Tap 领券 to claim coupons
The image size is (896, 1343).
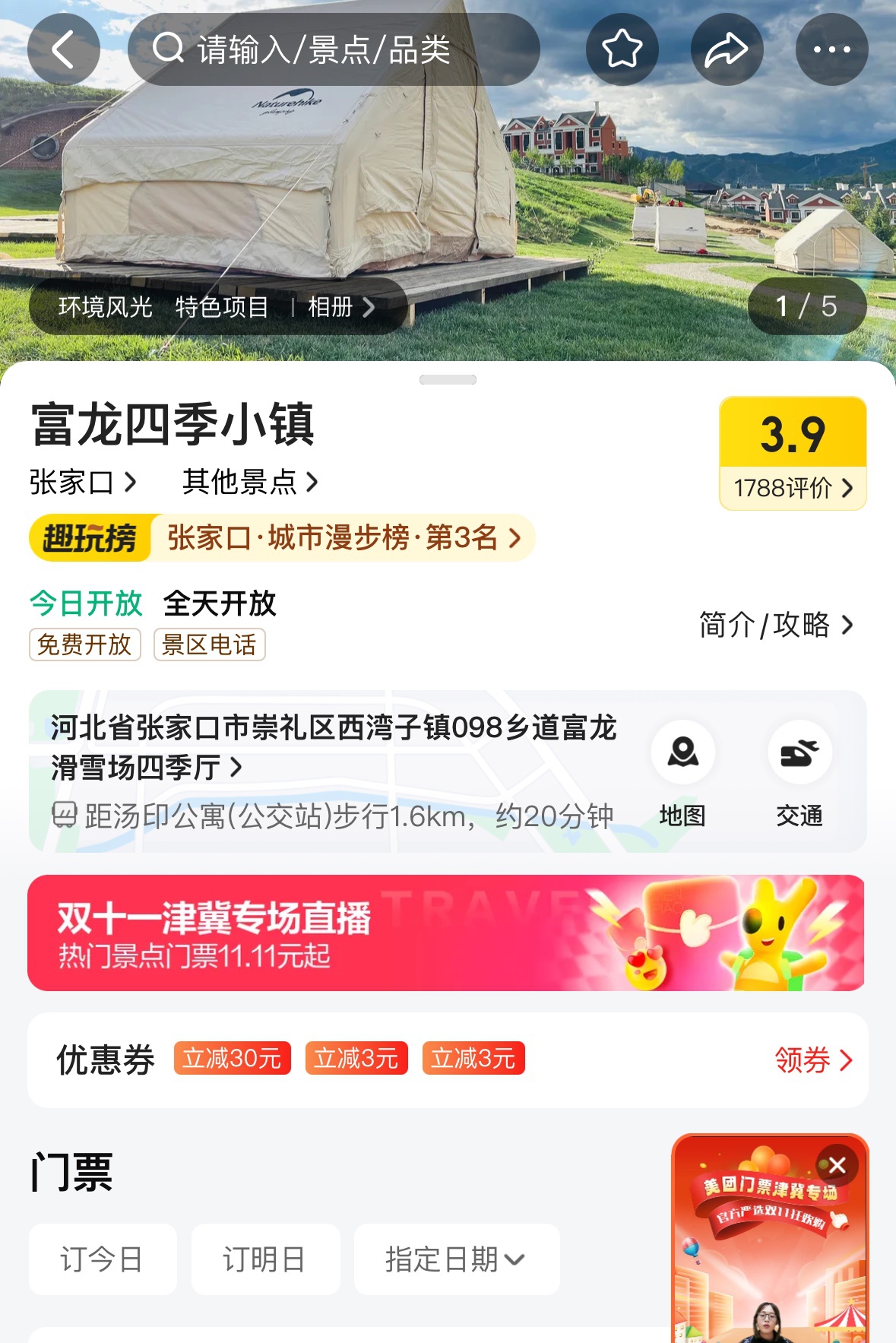tap(812, 1060)
